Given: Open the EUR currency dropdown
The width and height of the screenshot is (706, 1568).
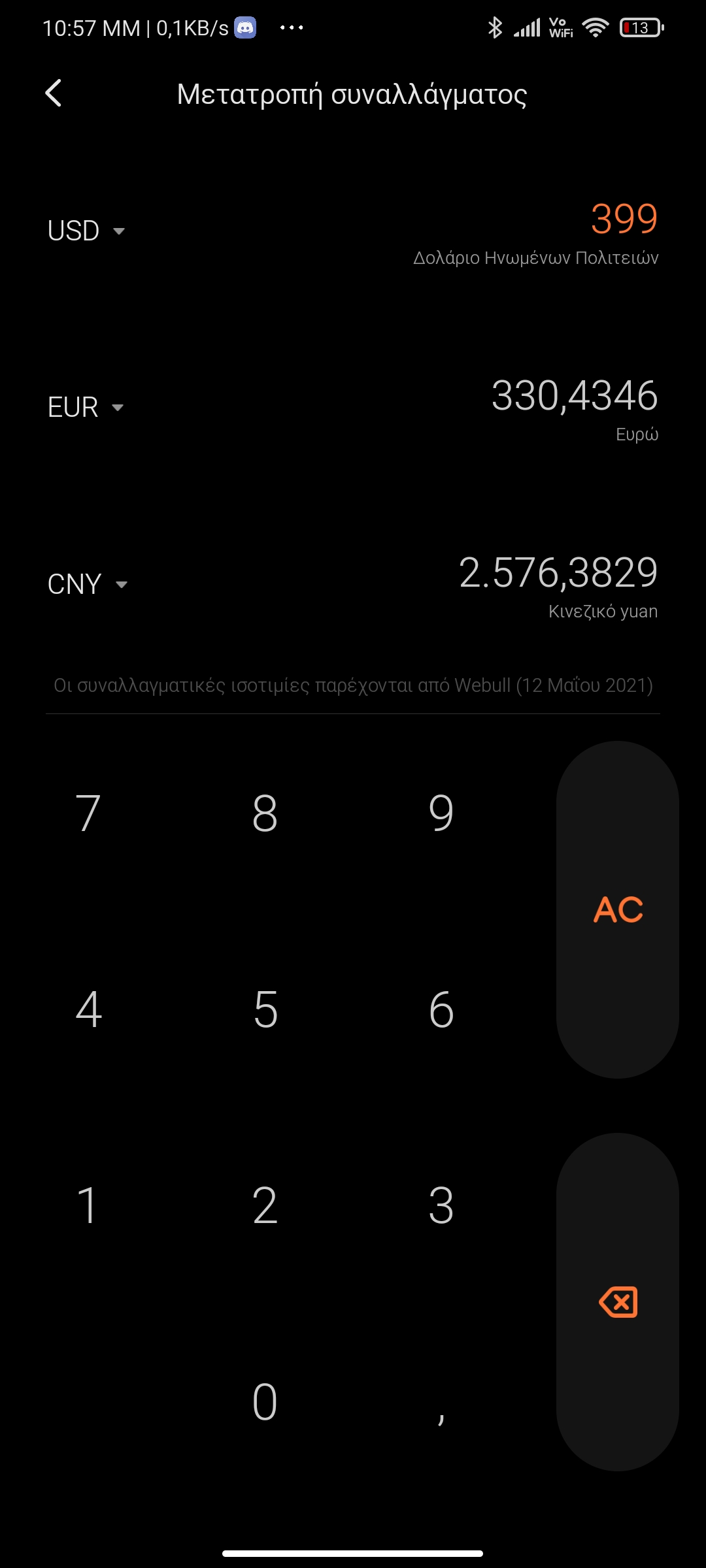Looking at the screenshot, I should 85,407.
